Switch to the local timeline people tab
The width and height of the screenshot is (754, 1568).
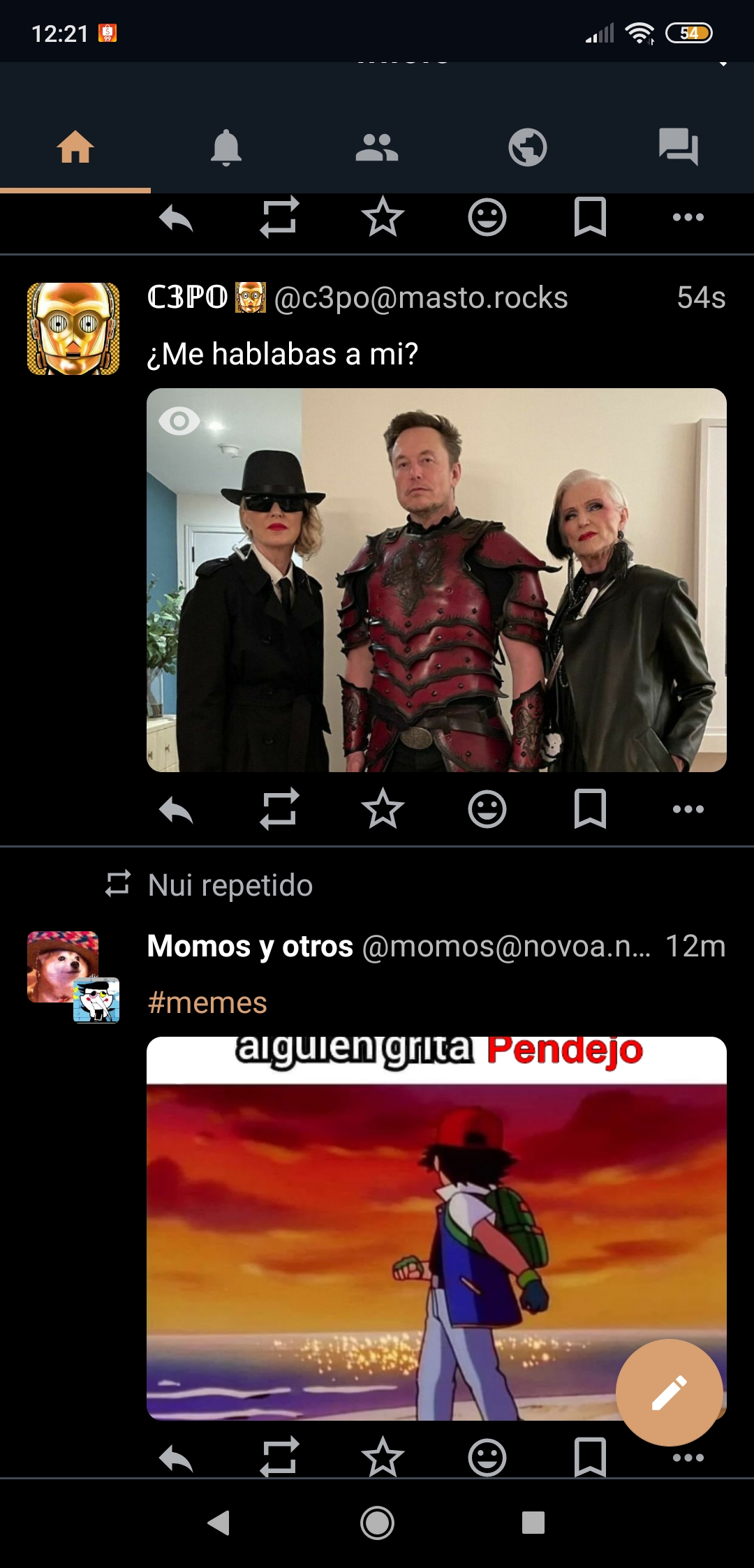377,147
